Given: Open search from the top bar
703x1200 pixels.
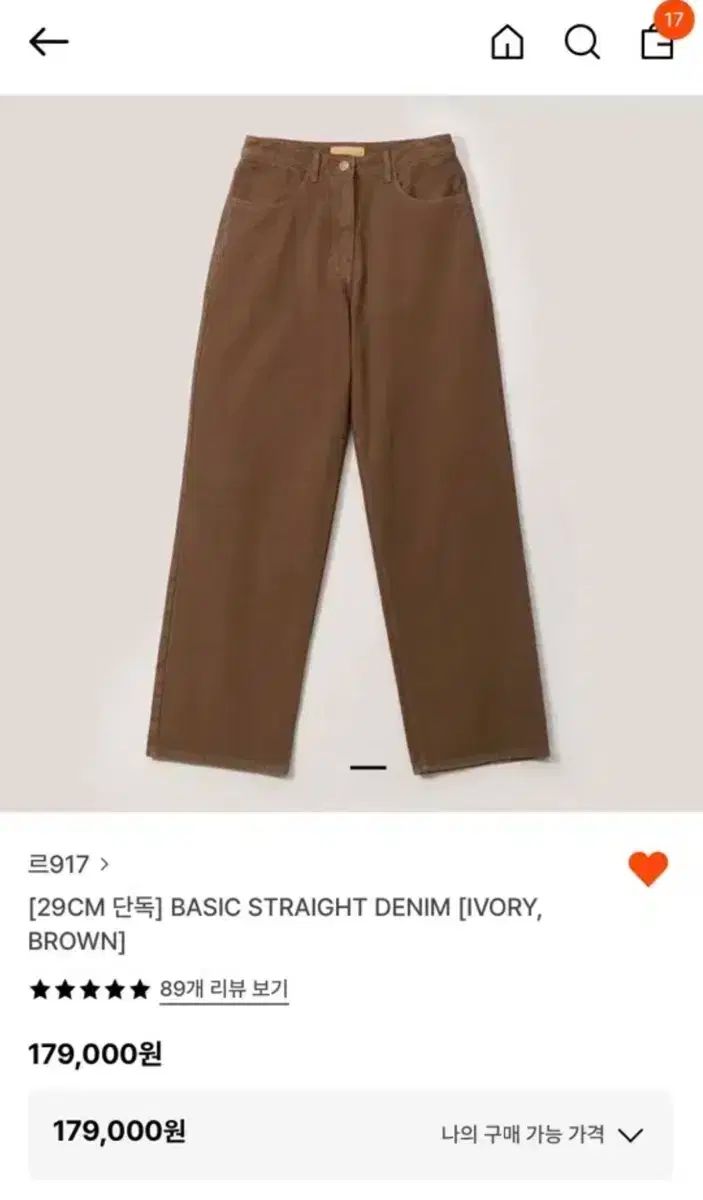Looking at the screenshot, I should click(x=582, y=42).
